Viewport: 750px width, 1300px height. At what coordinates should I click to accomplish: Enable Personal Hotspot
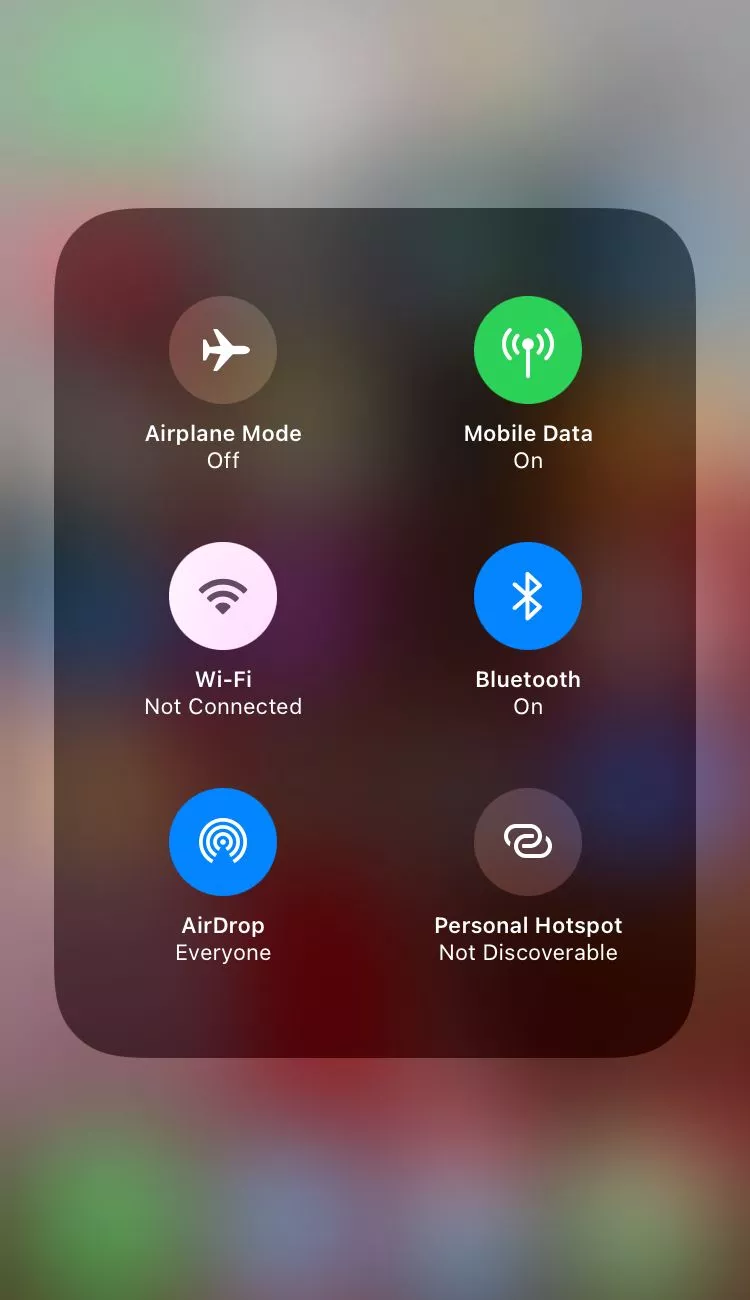tap(528, 842)
